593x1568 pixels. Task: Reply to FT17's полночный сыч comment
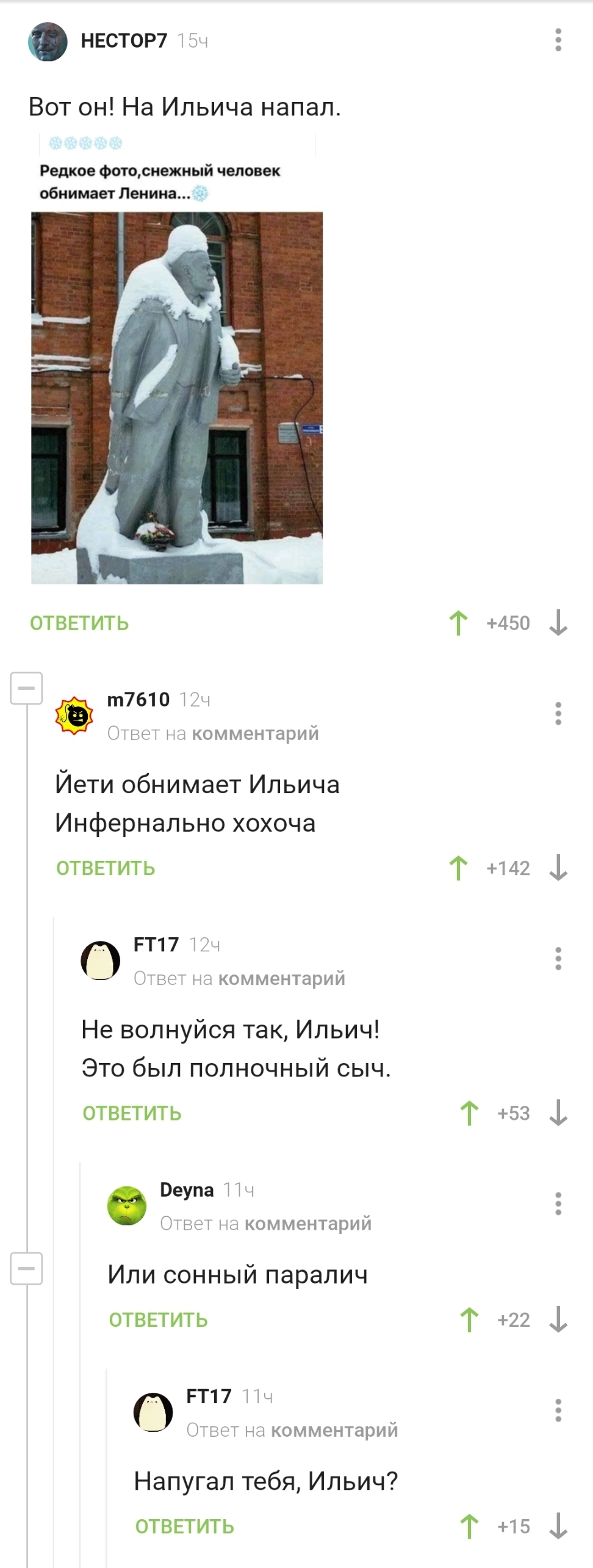132,1112
